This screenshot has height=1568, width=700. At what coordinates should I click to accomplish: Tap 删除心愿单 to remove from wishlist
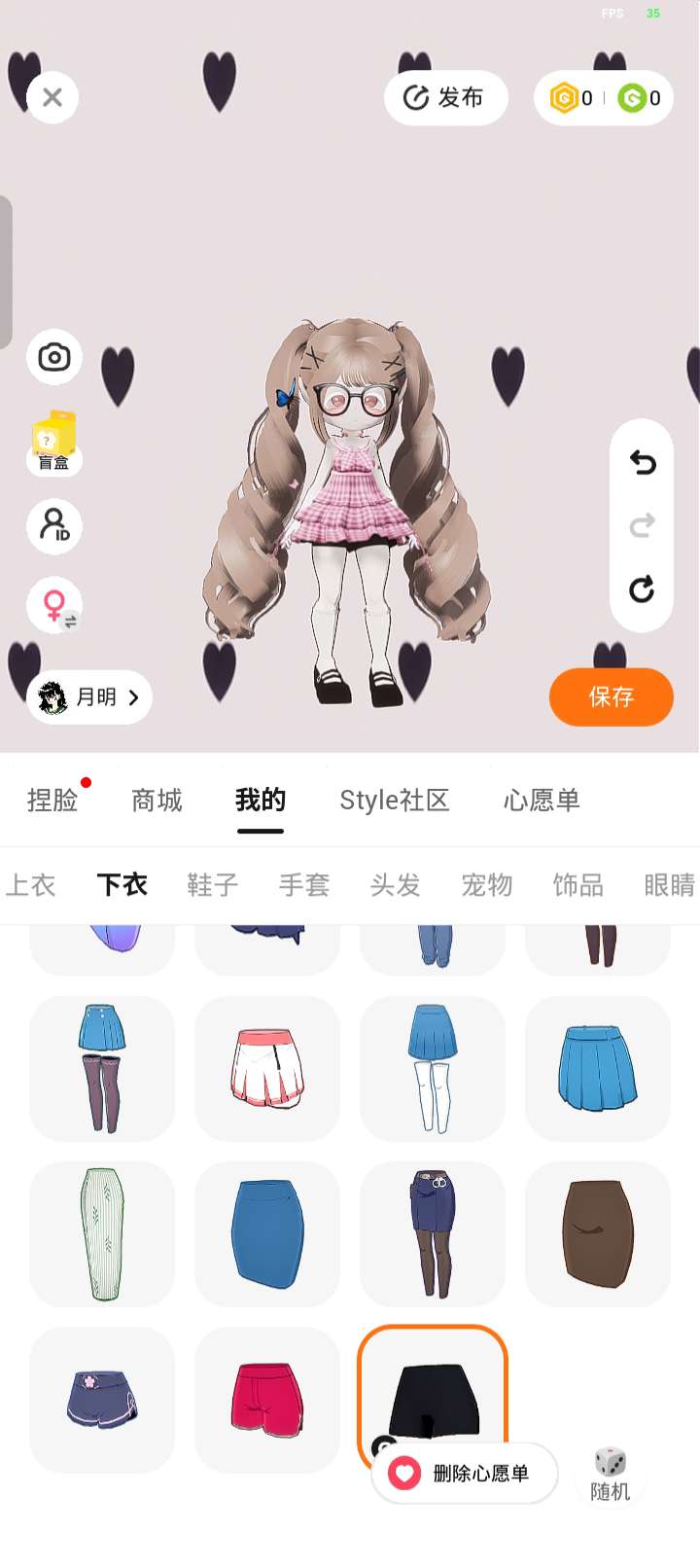click(x=465, y=1473)
